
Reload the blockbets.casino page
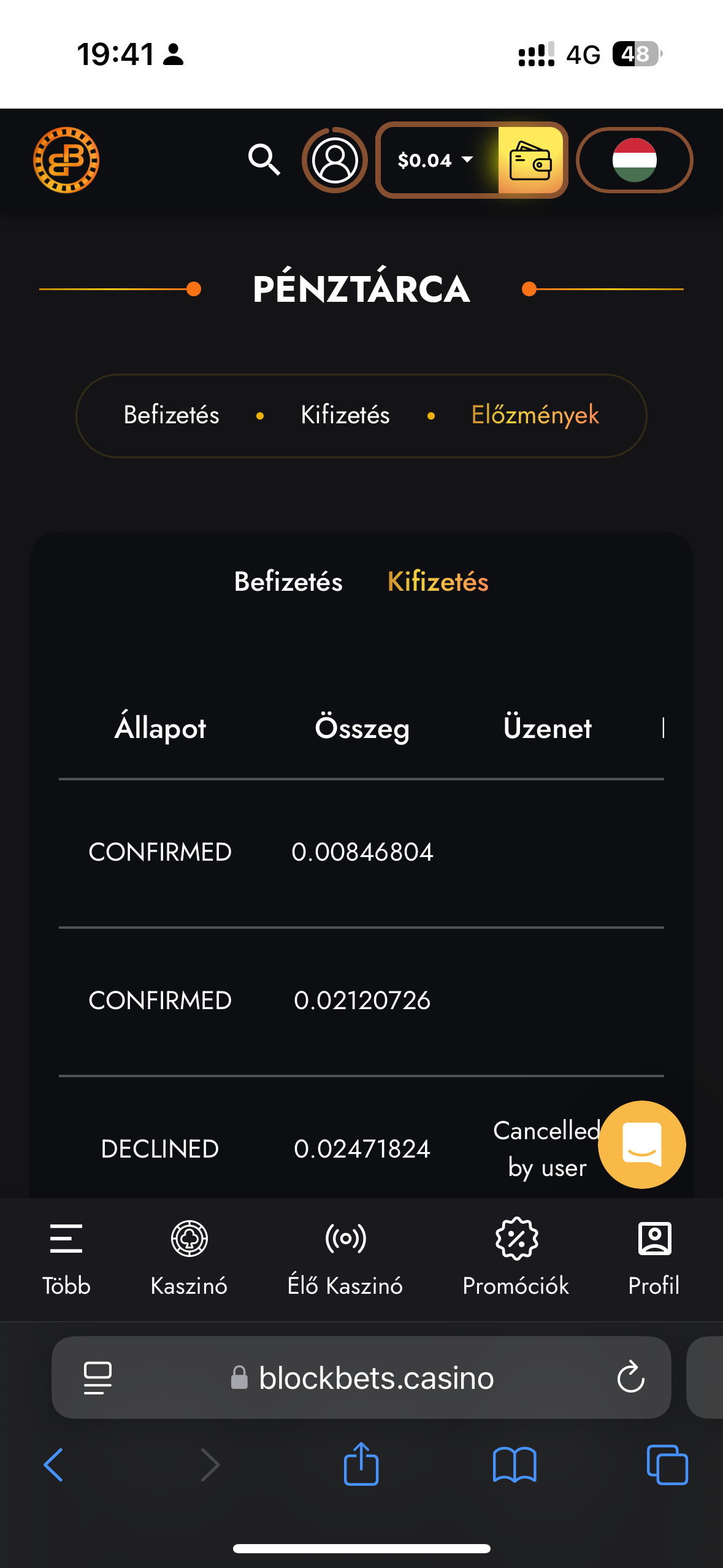coord(630,1378)
